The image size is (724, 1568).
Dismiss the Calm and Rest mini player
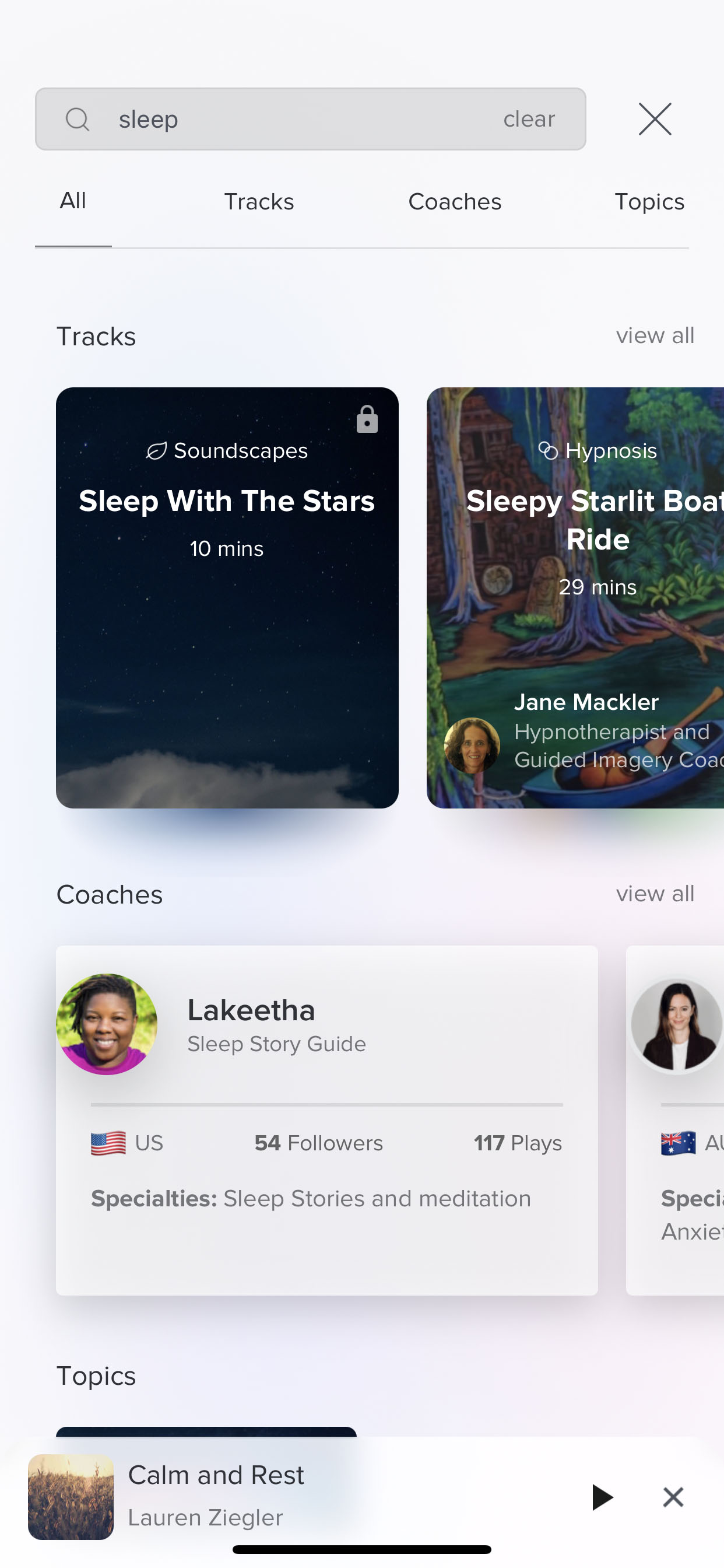[673, 1497]
